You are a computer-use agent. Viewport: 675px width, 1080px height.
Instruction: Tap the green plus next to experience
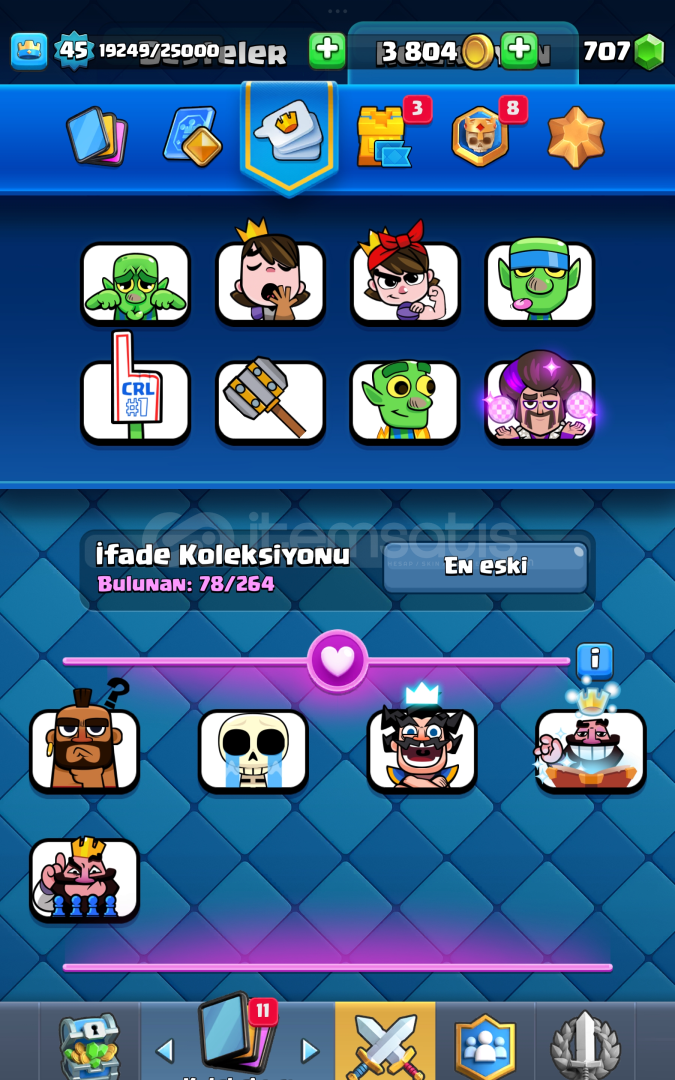point(327,50)
